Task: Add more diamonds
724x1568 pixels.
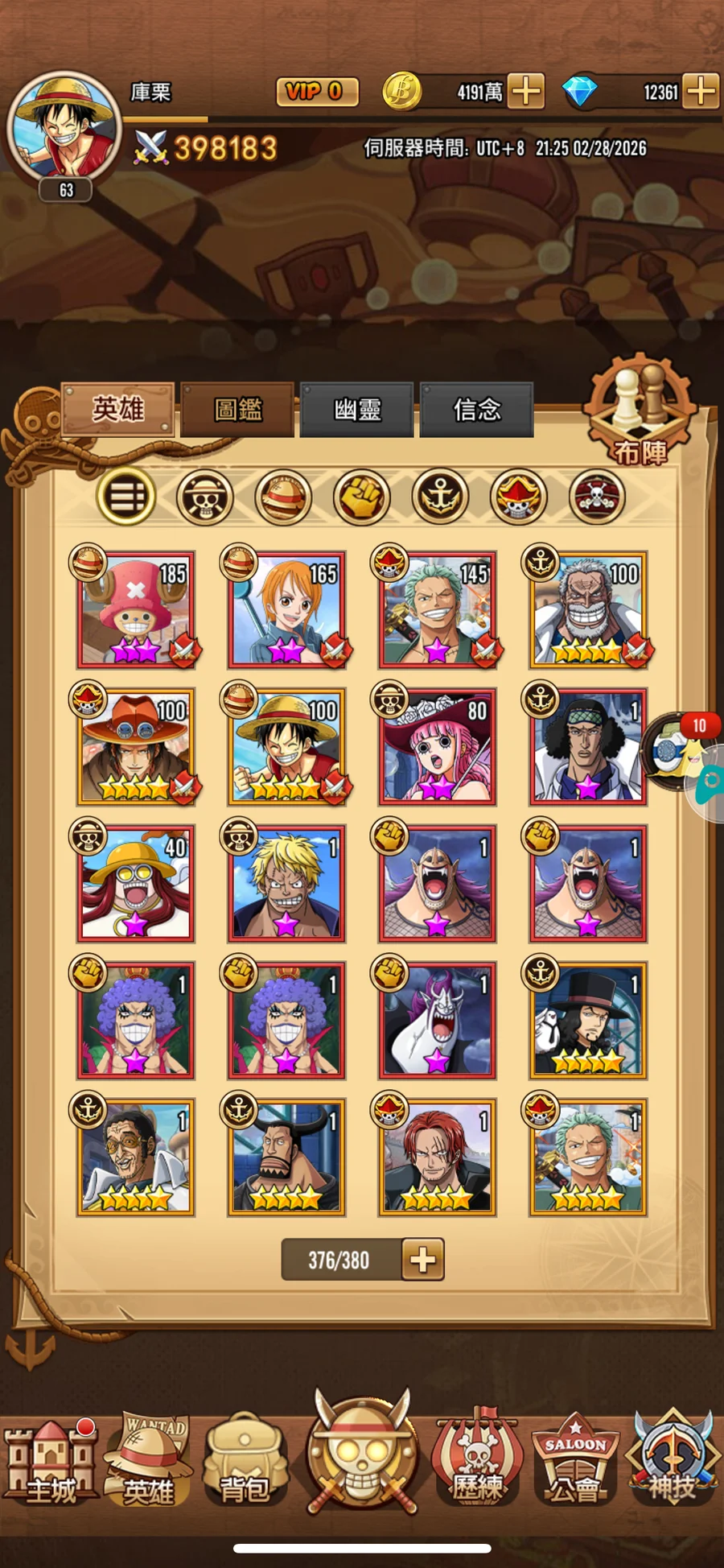Action: click(701, 91)
